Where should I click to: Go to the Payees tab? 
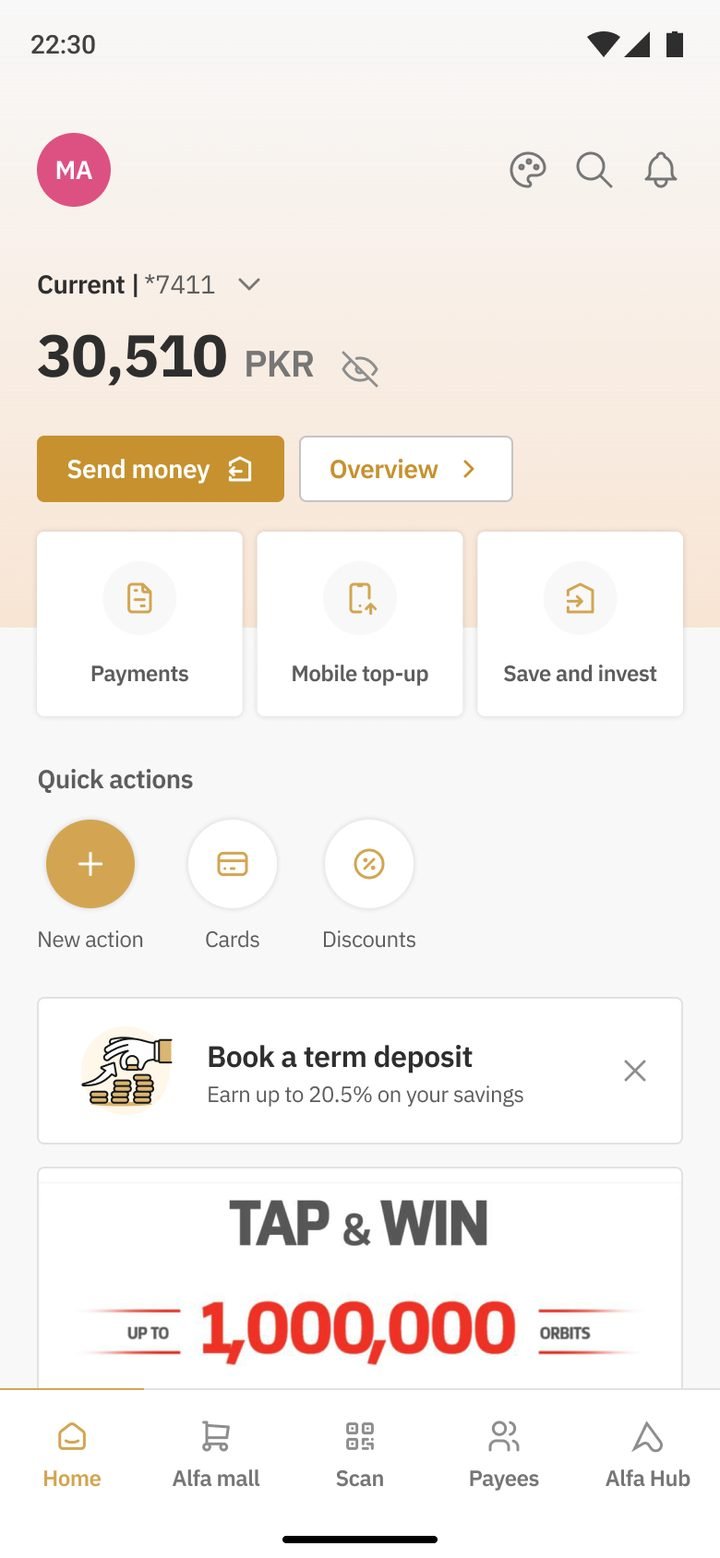[x=504, y=1455]
